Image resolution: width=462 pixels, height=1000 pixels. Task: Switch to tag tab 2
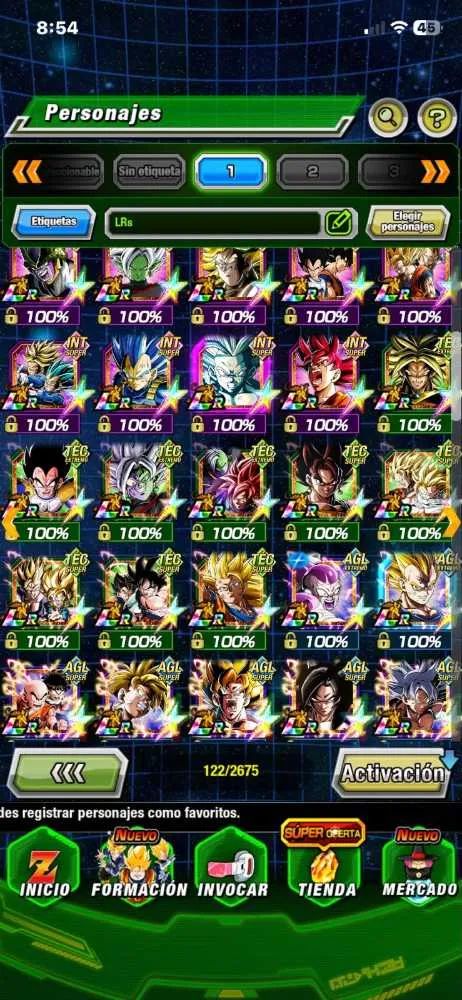click(x=313, y=171)
